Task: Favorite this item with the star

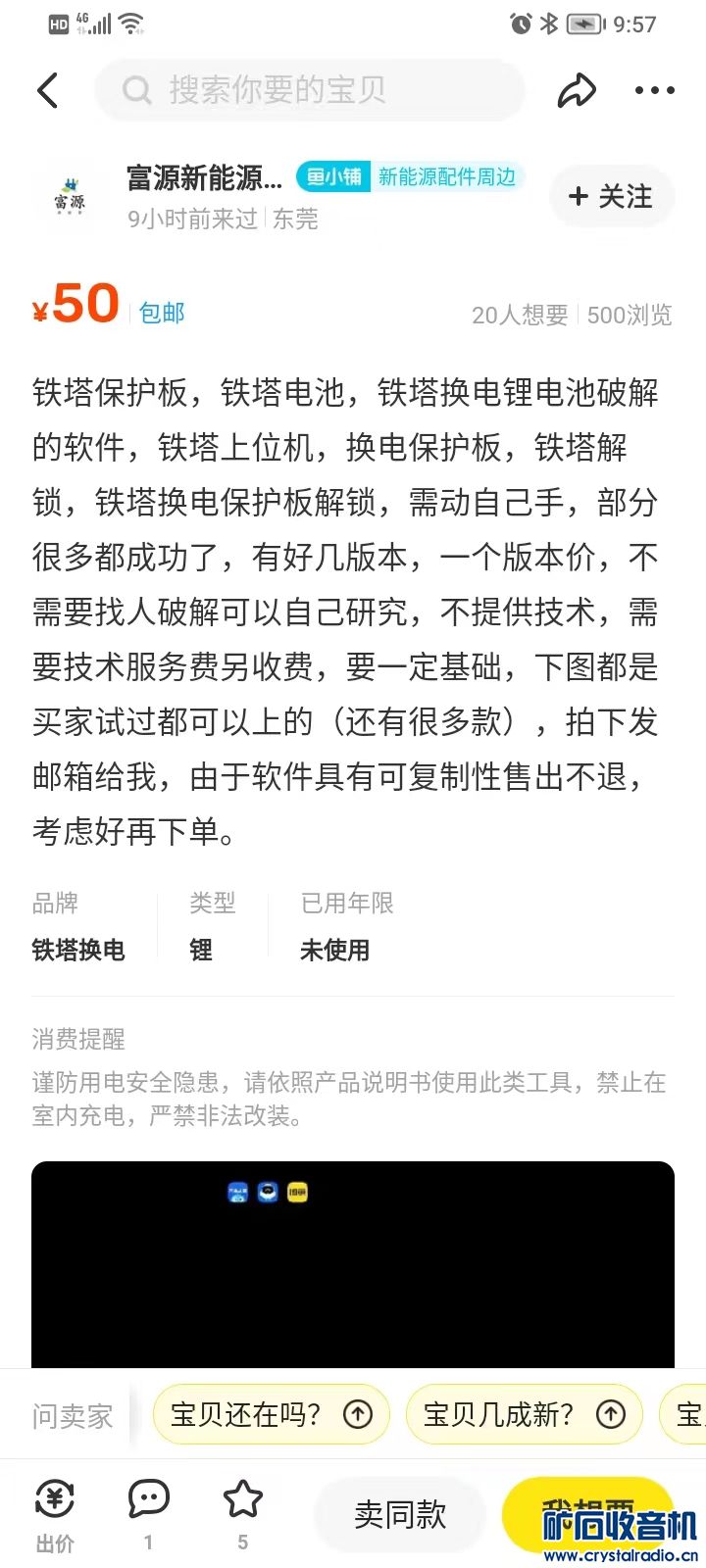Action: click(242, 1513)
